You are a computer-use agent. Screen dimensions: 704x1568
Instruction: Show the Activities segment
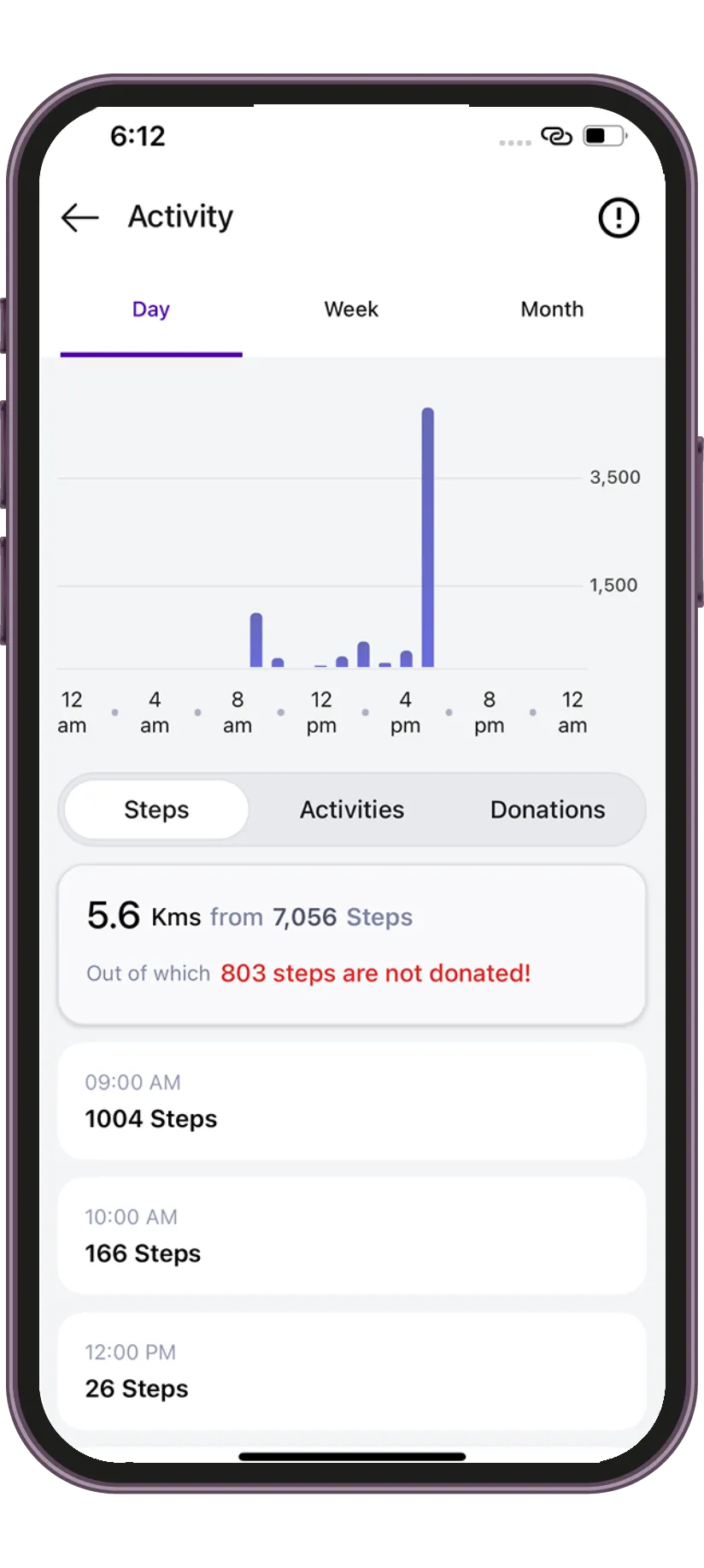coord(352,810)
